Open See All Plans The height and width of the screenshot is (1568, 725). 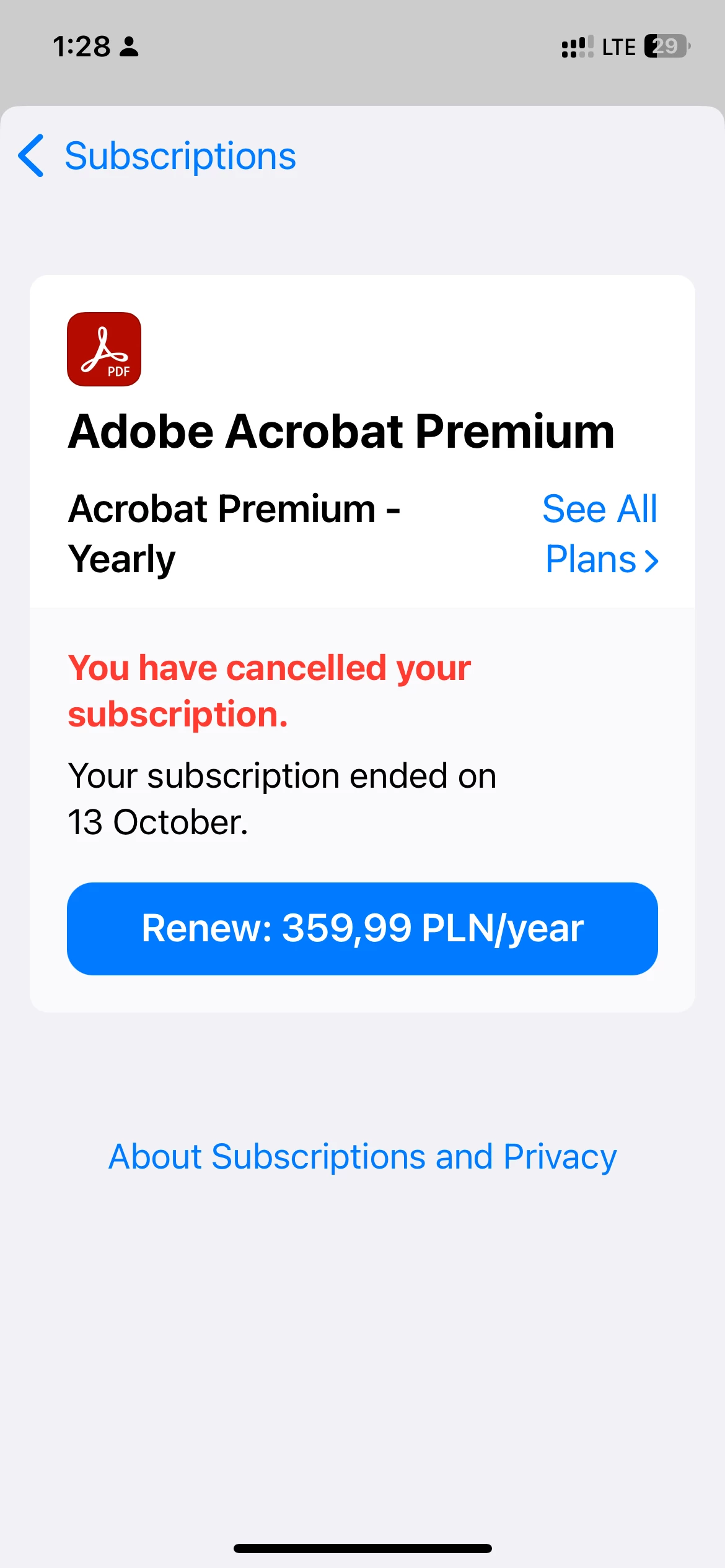600,534
